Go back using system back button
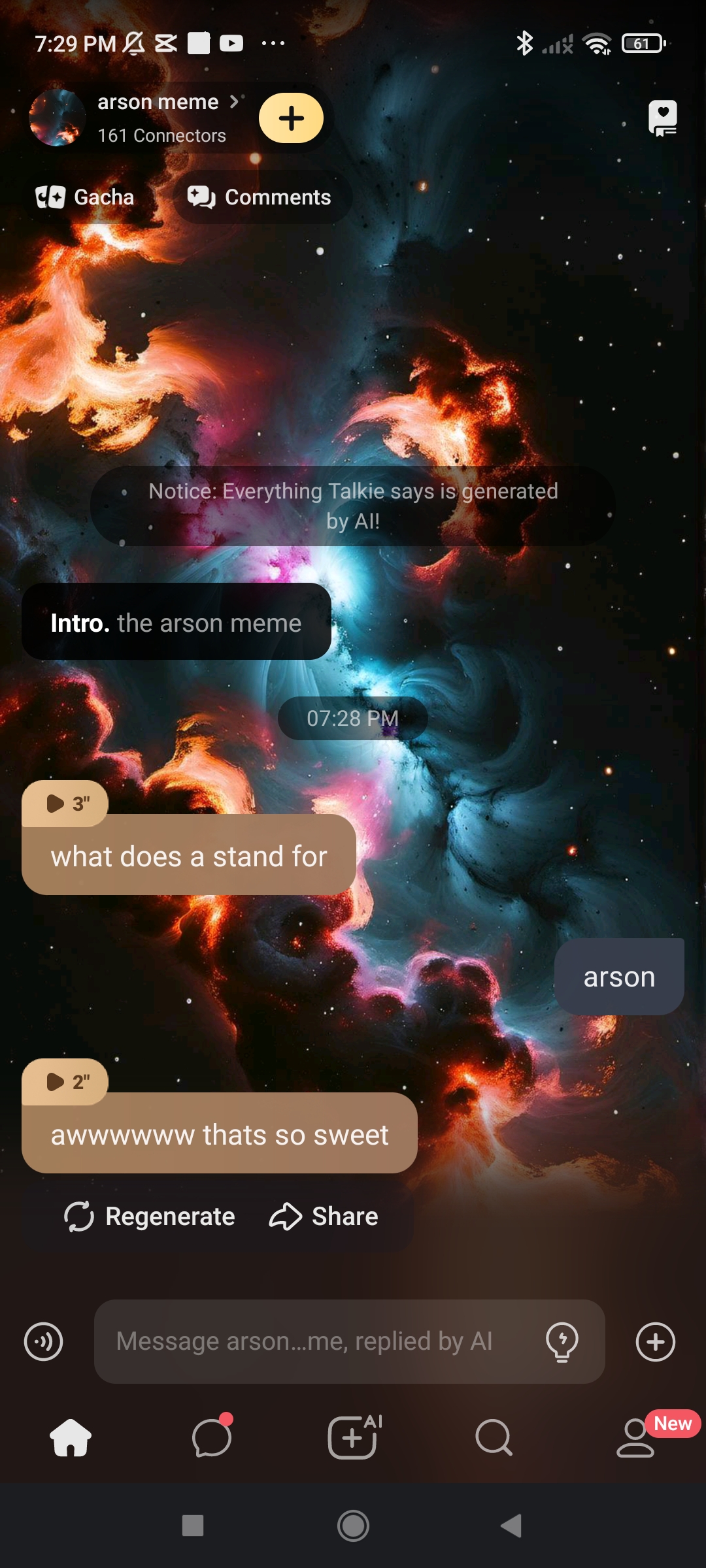 pyautogui.click(x=511, y=1526)
